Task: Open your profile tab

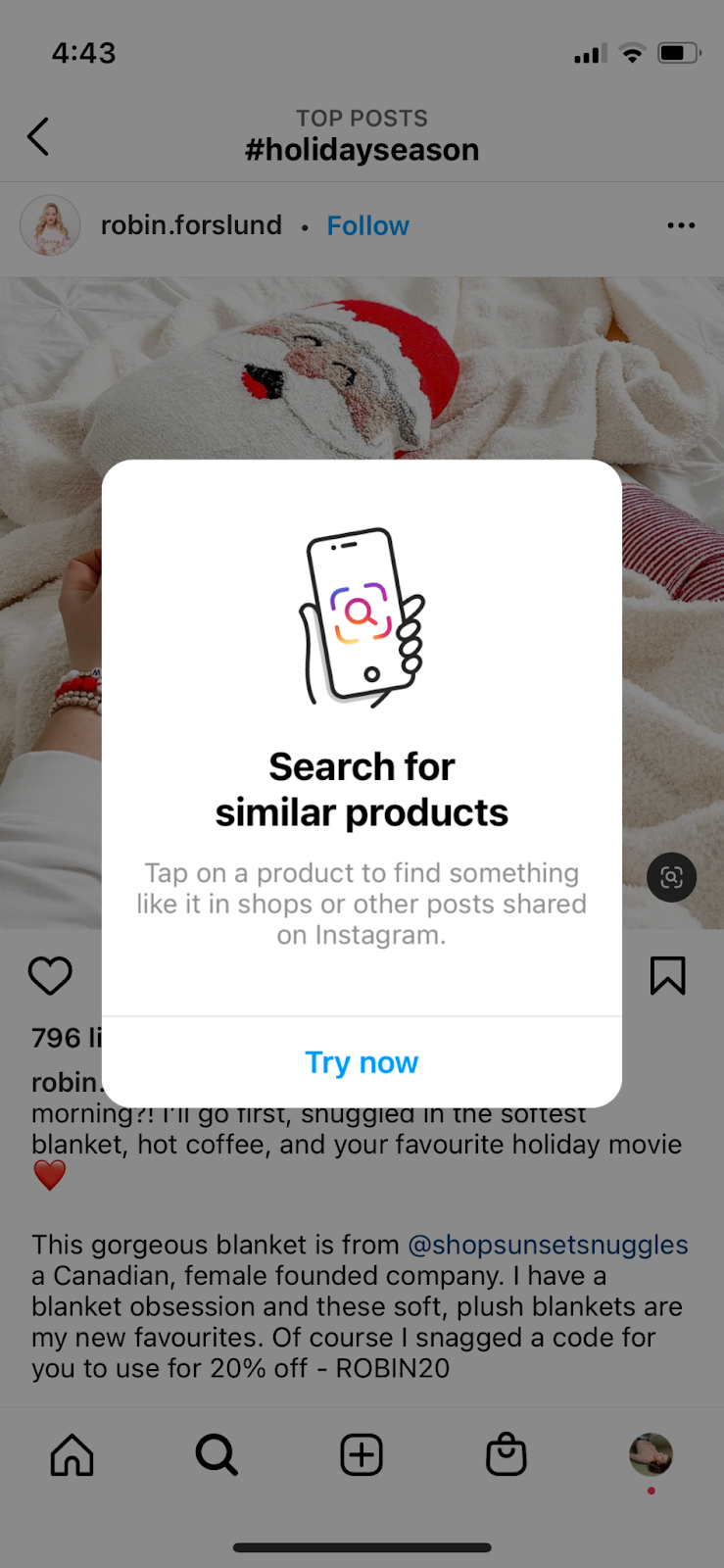Action: pyautogui.click(x=651, y=1455)
